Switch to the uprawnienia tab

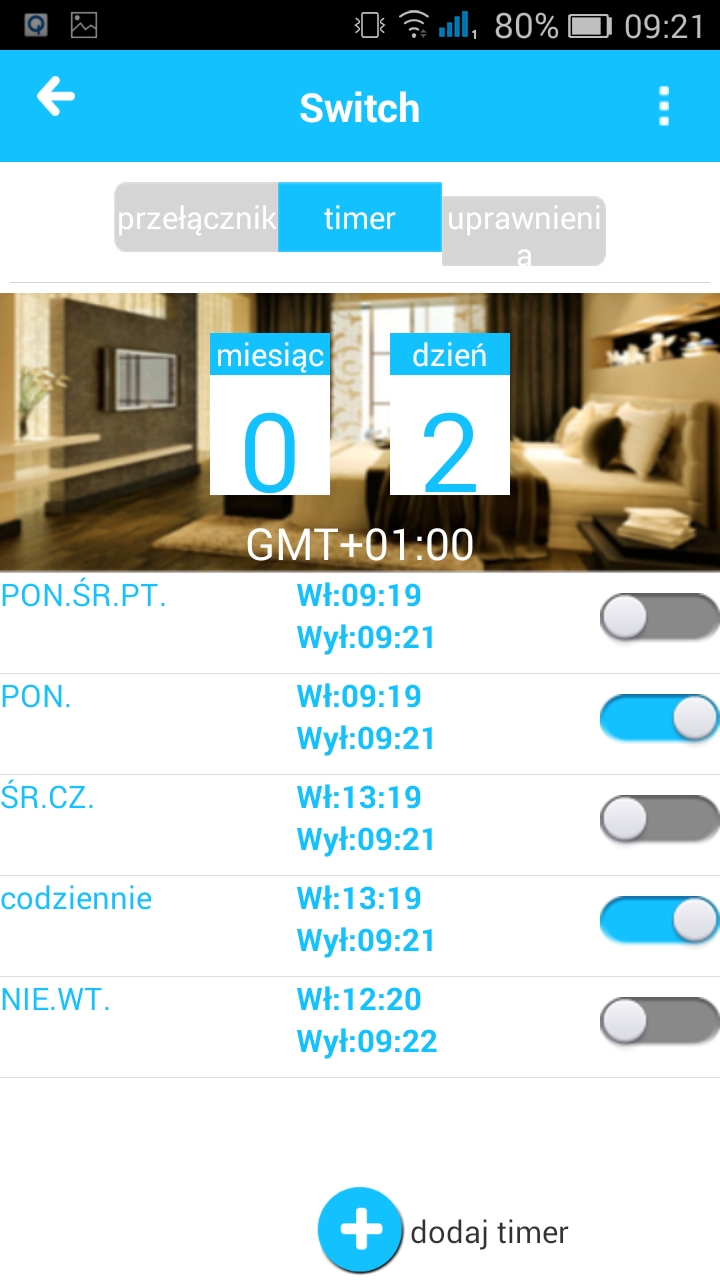pos(524,231)
